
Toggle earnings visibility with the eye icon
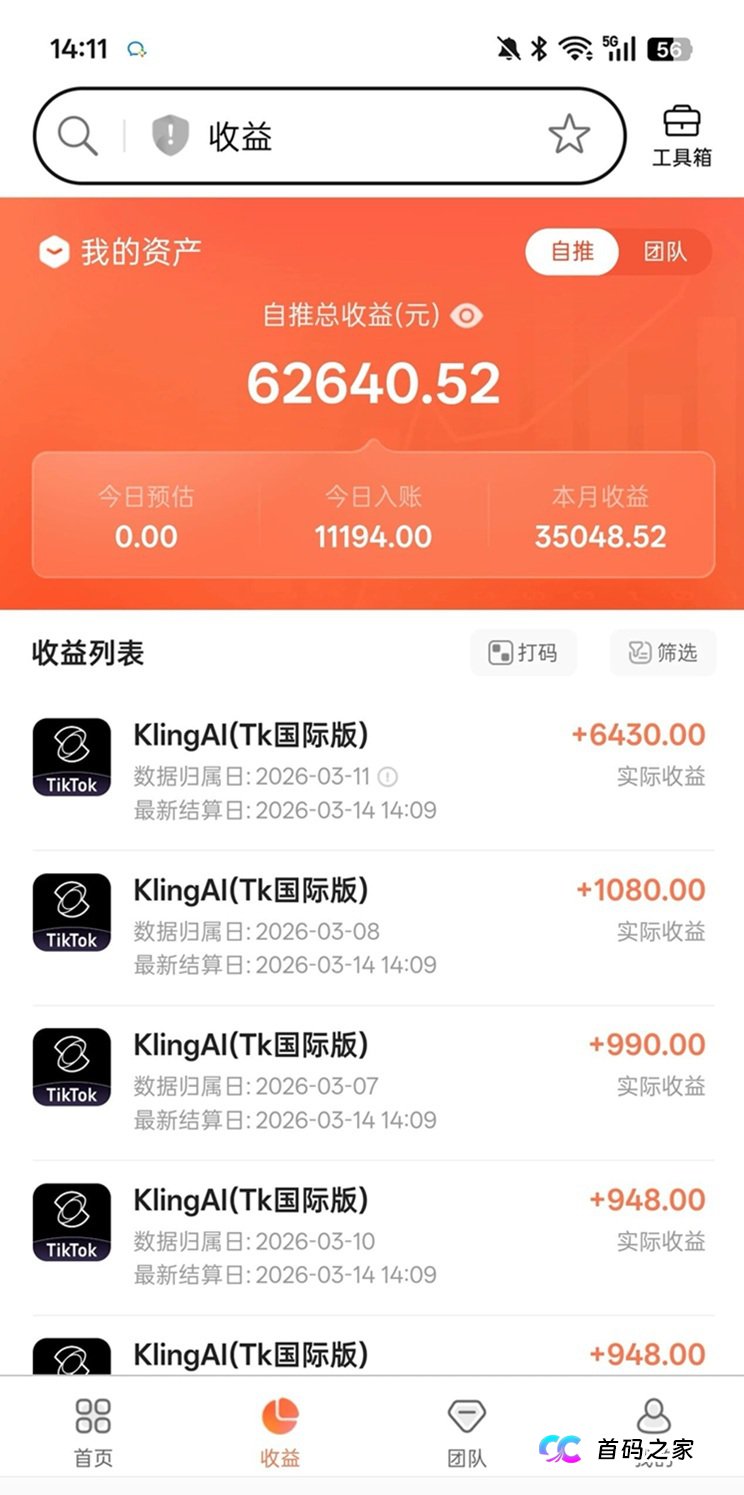tap(466, 316)
